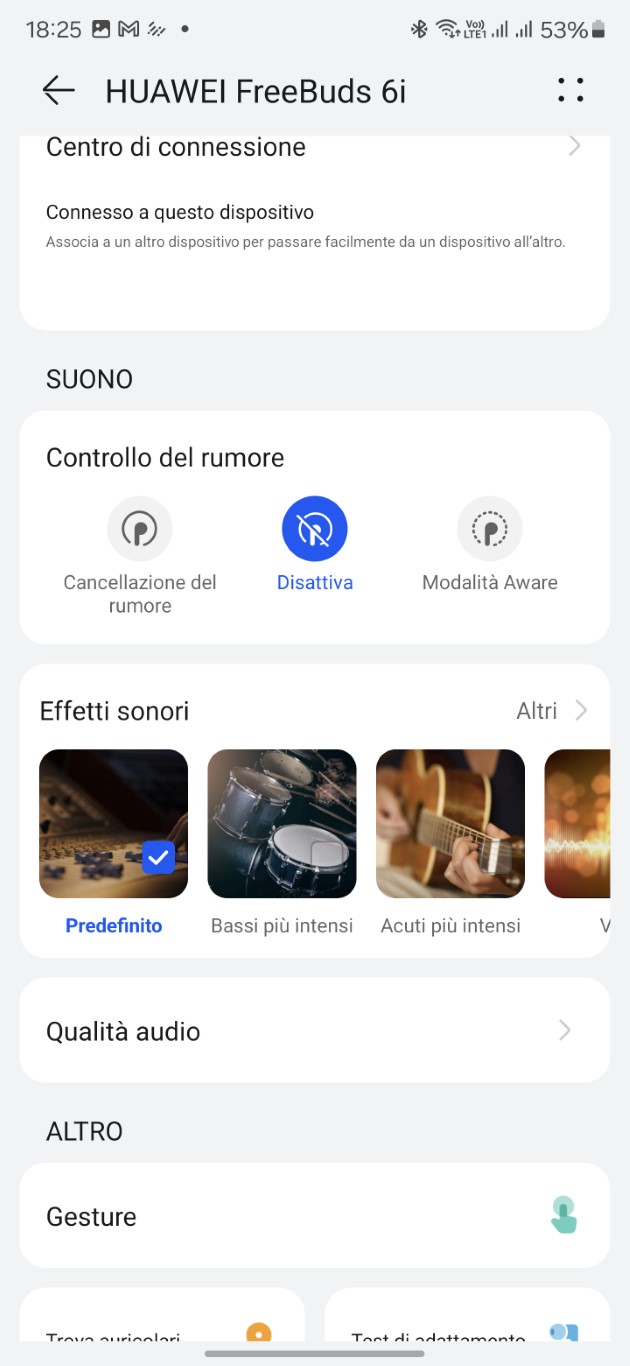
Task: Open Altri sound effects
Action: pyautogui.click(x=552, y=711)
